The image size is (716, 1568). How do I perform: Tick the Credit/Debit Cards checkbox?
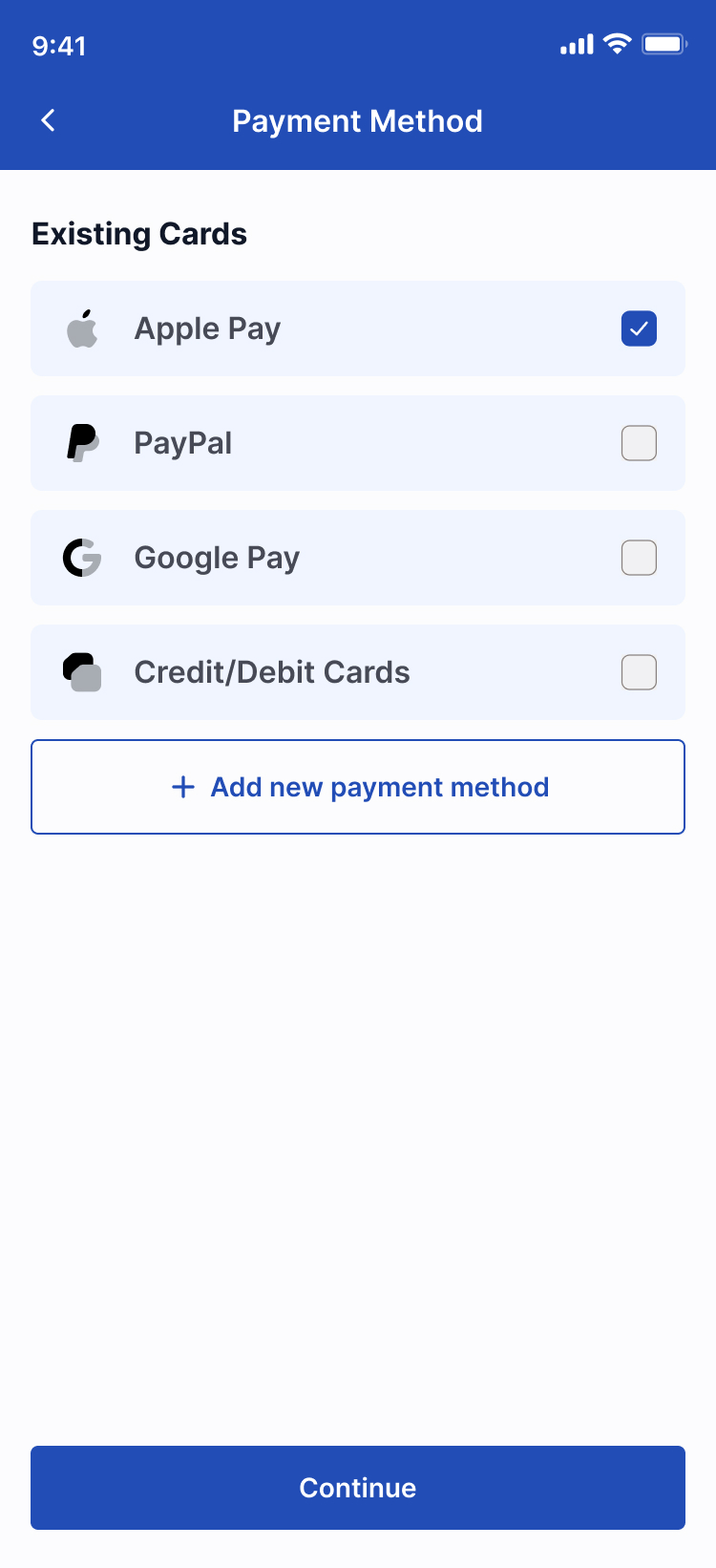[639, 672]
